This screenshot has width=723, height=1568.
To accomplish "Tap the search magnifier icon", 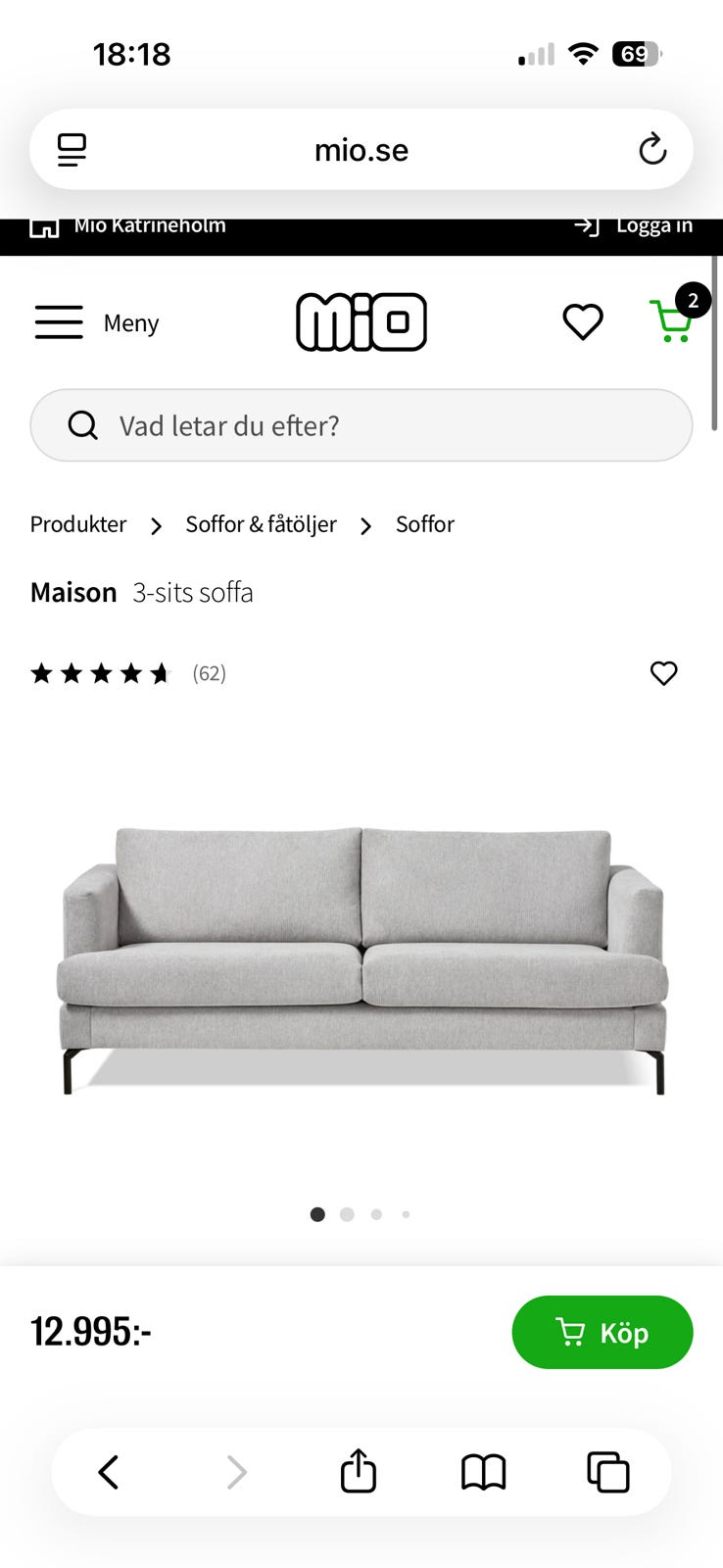I will tap(82, 425).
